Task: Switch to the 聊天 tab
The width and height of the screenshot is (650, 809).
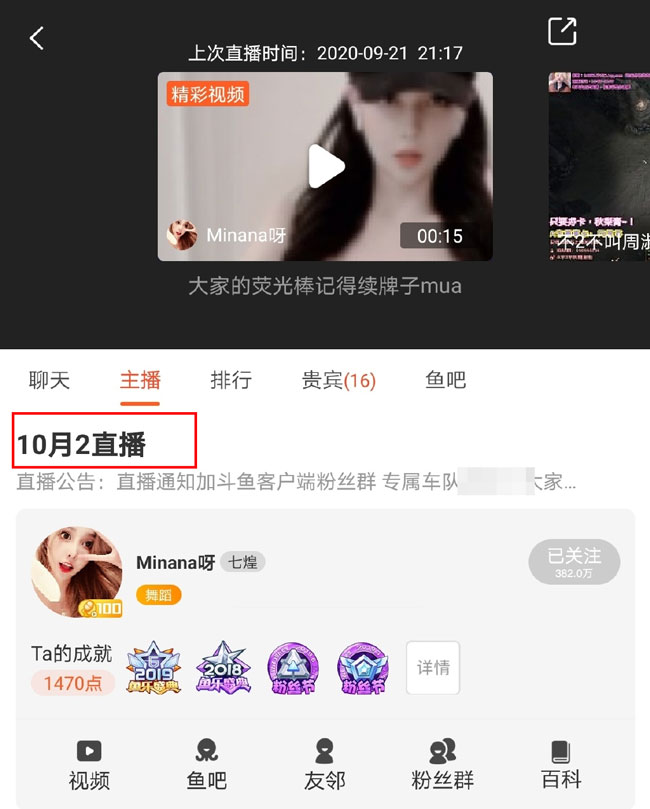Action: 49,380
